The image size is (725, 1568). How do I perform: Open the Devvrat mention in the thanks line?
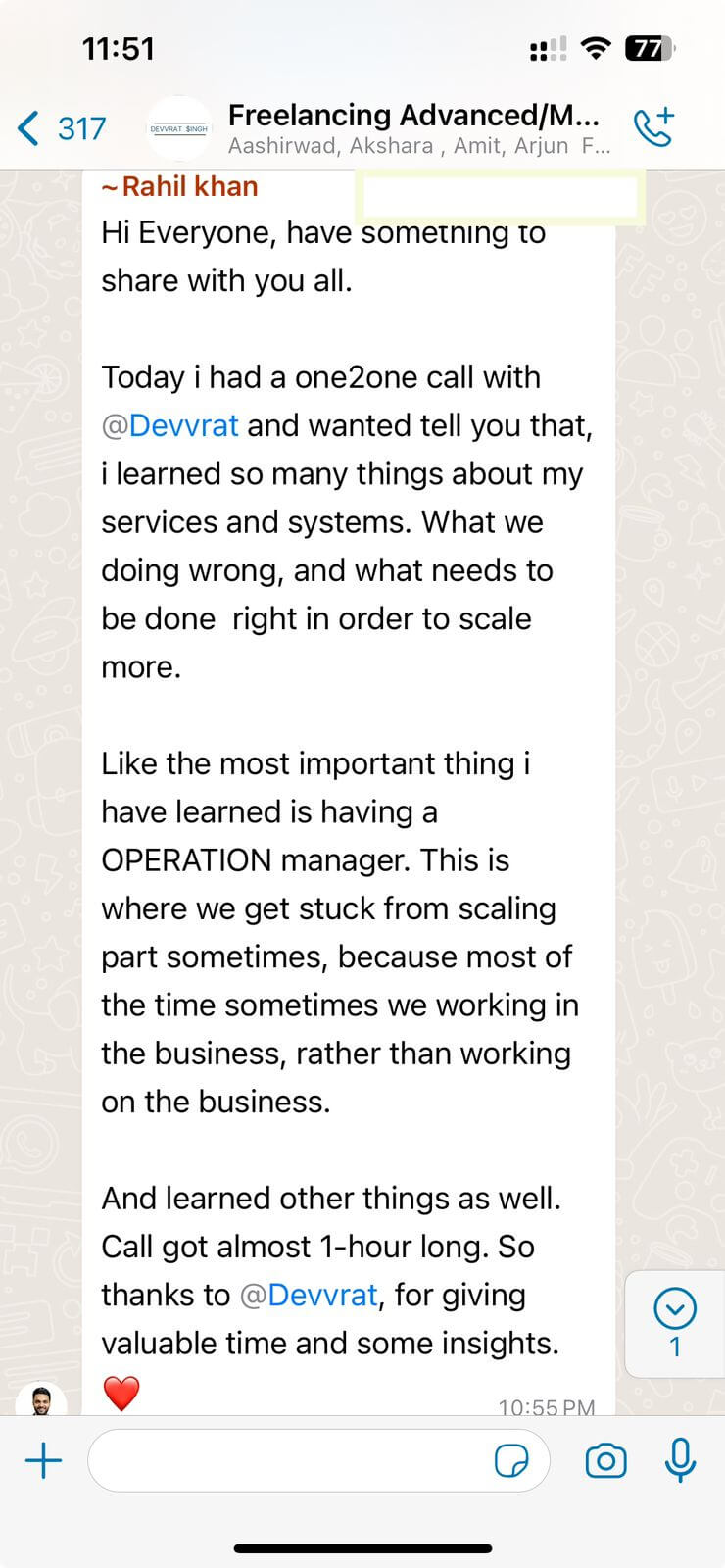tap(309, 1295)
